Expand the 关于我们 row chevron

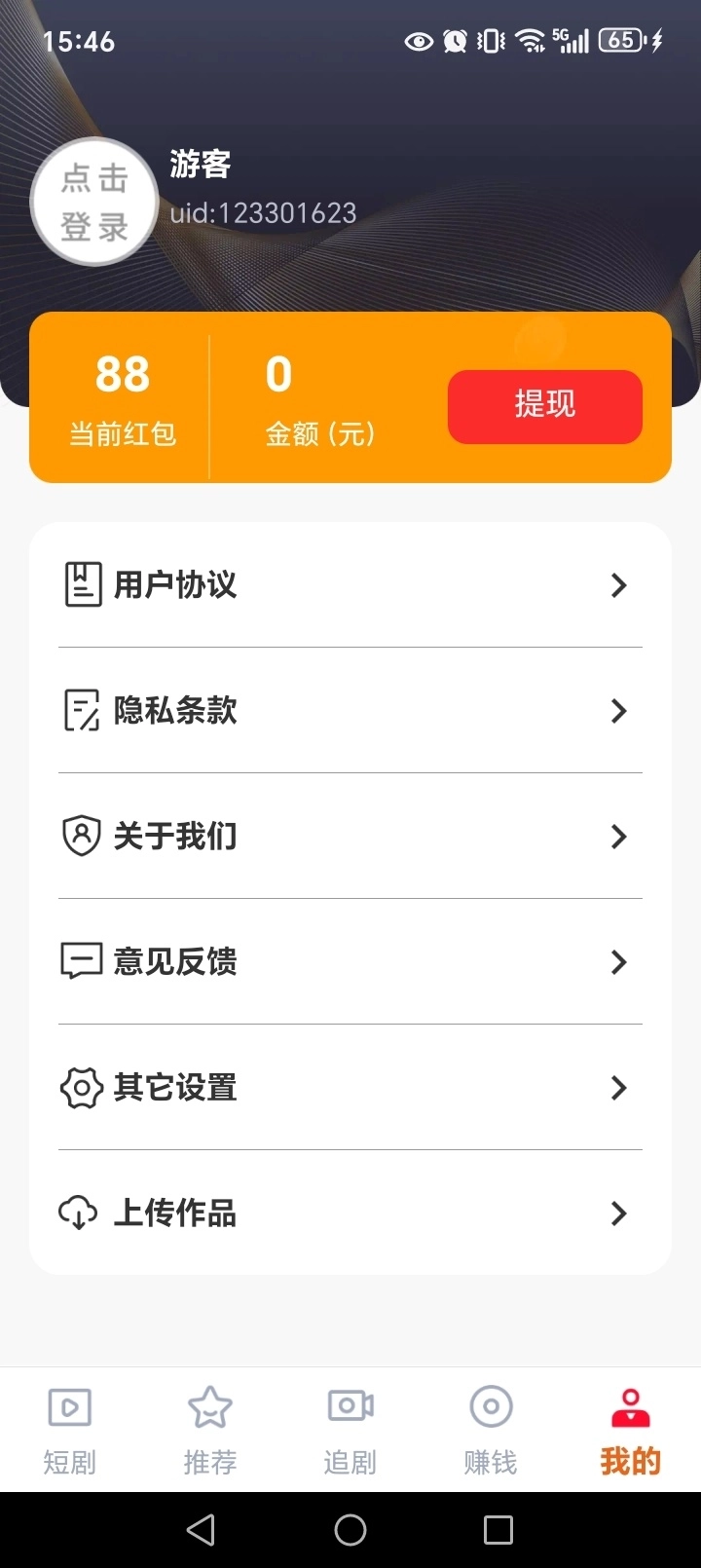pyautogui.click(x=618, y=837)
